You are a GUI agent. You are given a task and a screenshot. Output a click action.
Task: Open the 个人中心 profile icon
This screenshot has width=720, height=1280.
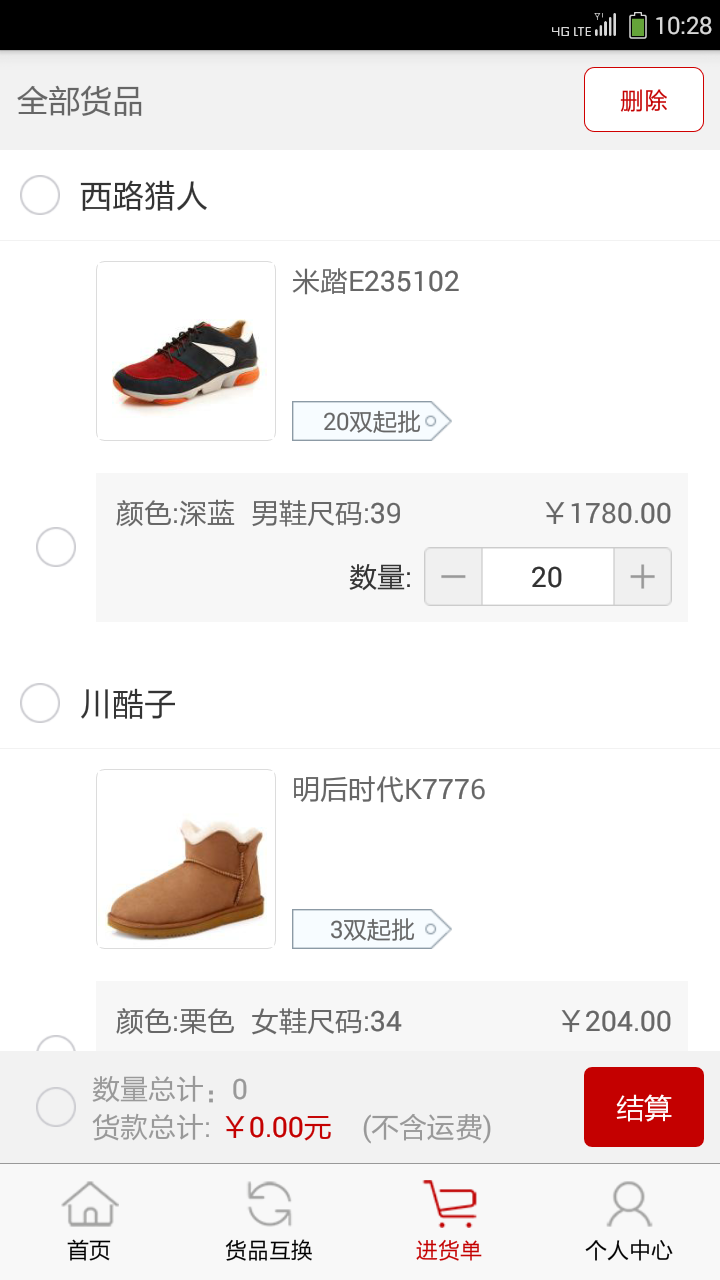click(x=629, y=1205)
